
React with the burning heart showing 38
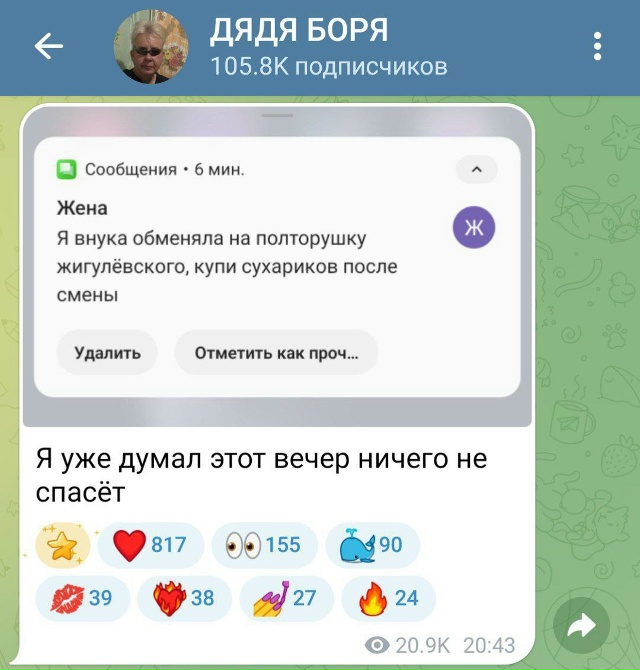coord(183,598)
